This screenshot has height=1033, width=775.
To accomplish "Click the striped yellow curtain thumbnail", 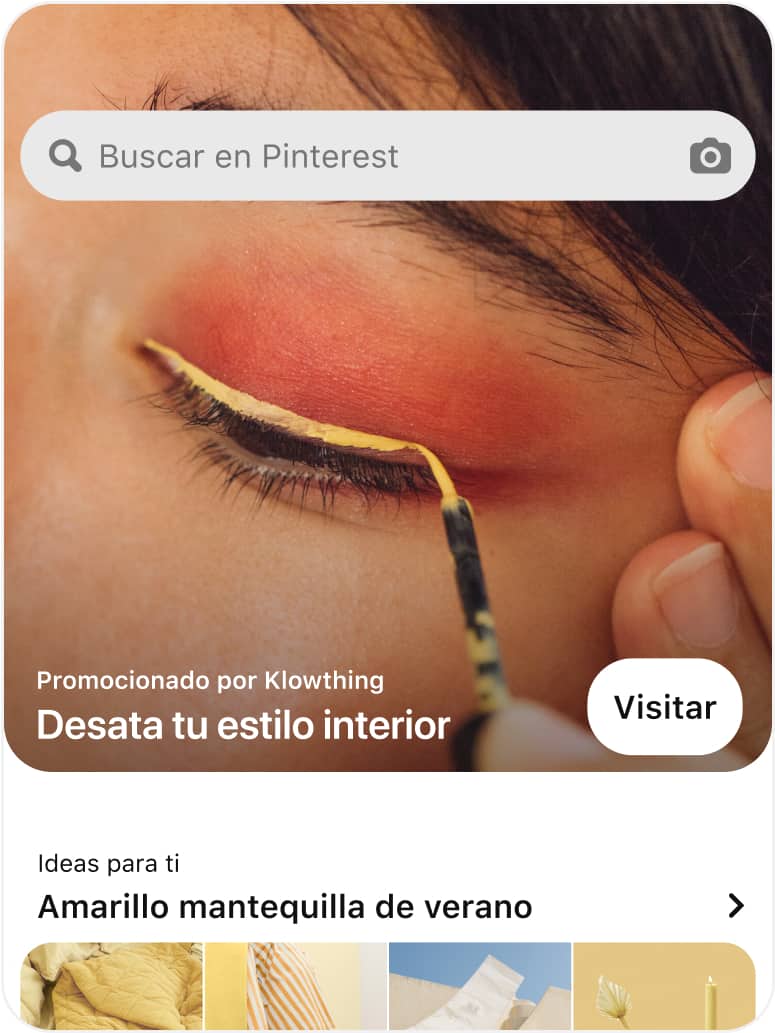I will click(295, 987).
